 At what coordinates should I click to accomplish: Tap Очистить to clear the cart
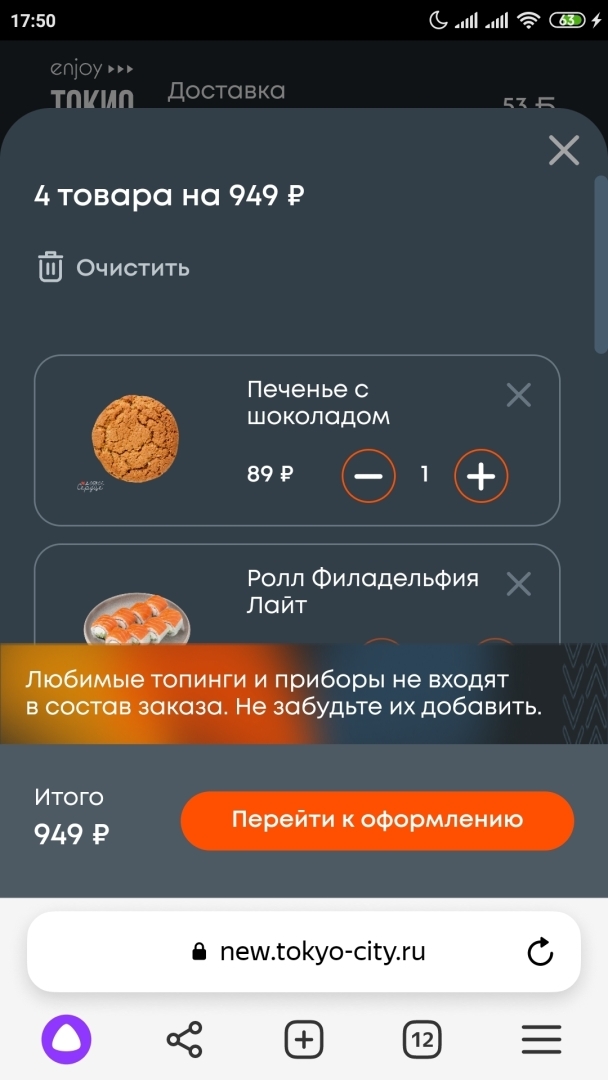point(113,268)
